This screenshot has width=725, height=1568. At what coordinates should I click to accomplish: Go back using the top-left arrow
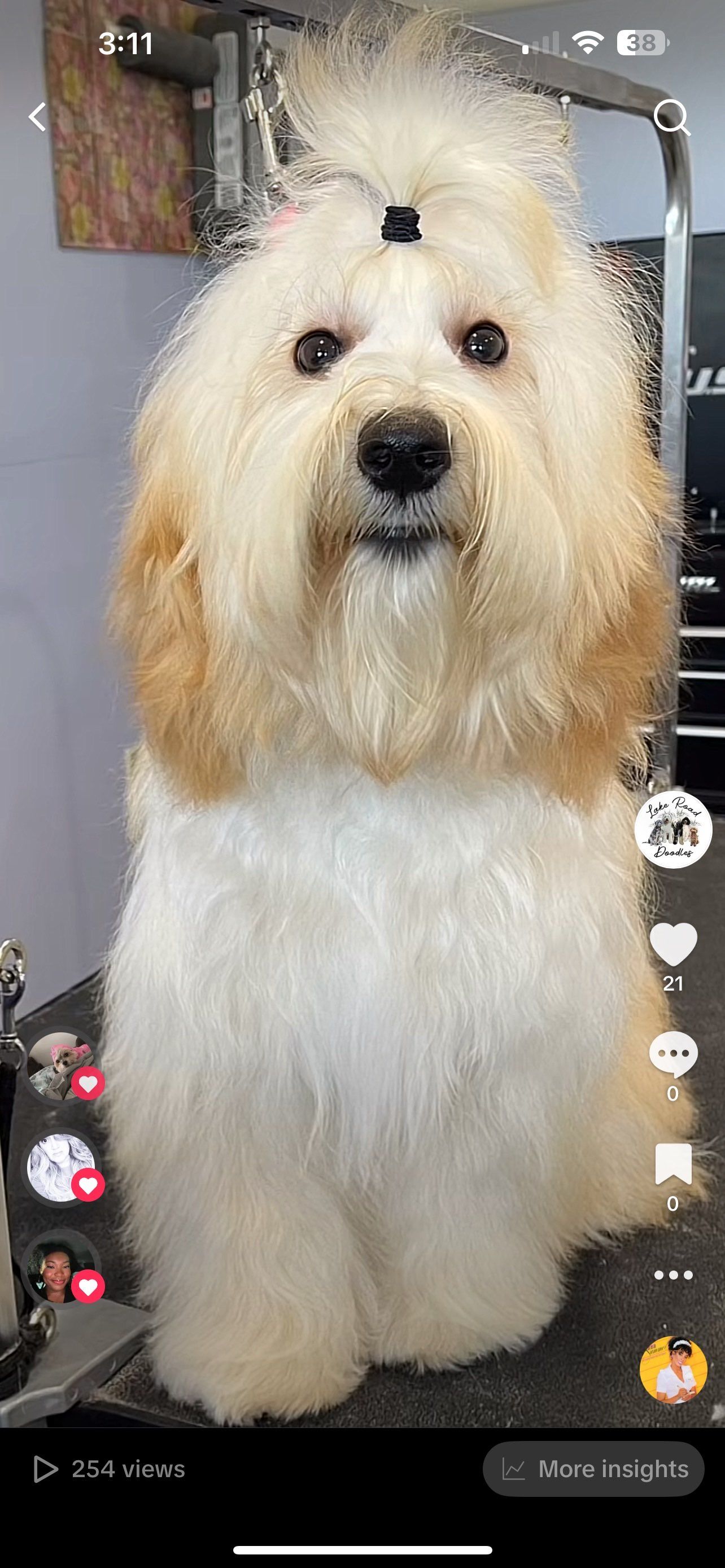(x=38, y=117)
